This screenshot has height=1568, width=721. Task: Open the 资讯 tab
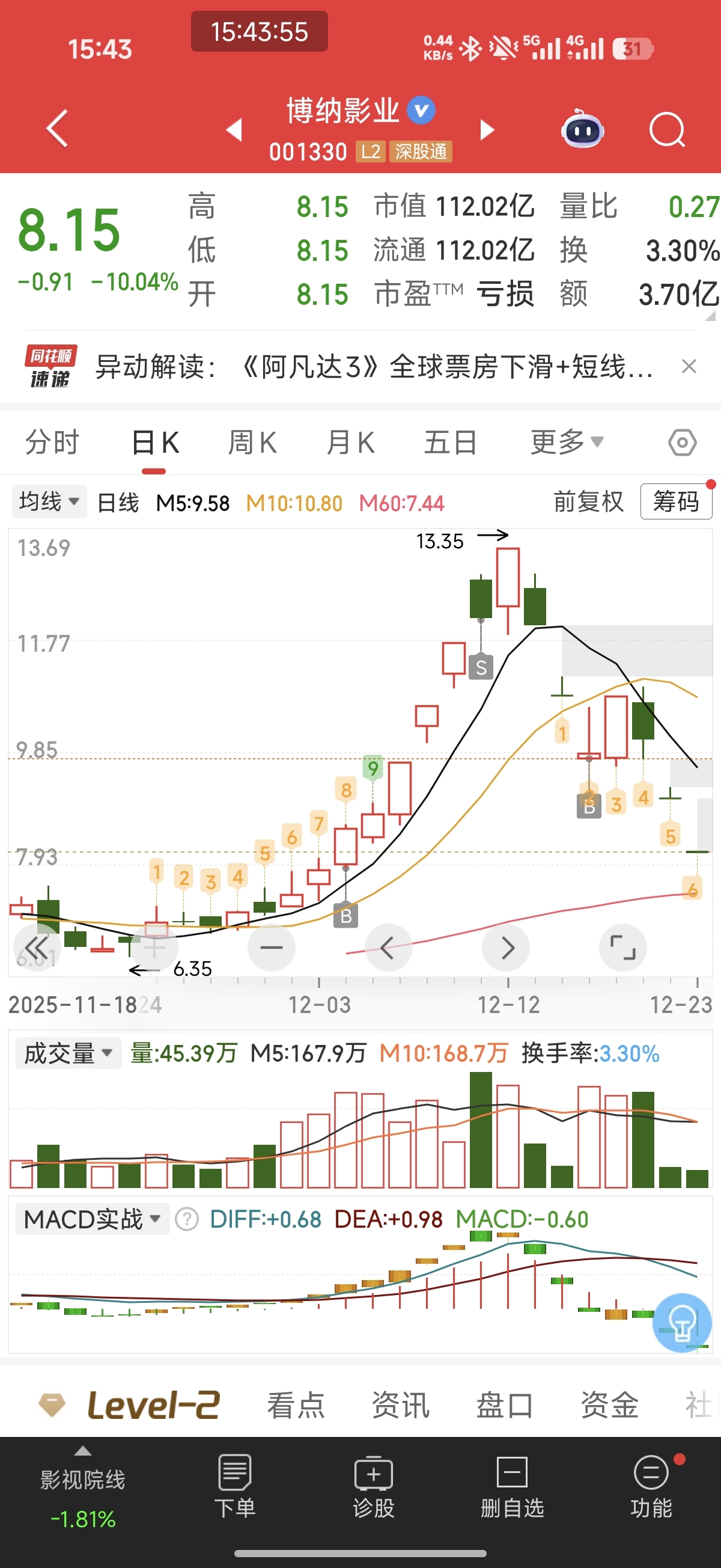[400, 1406]
